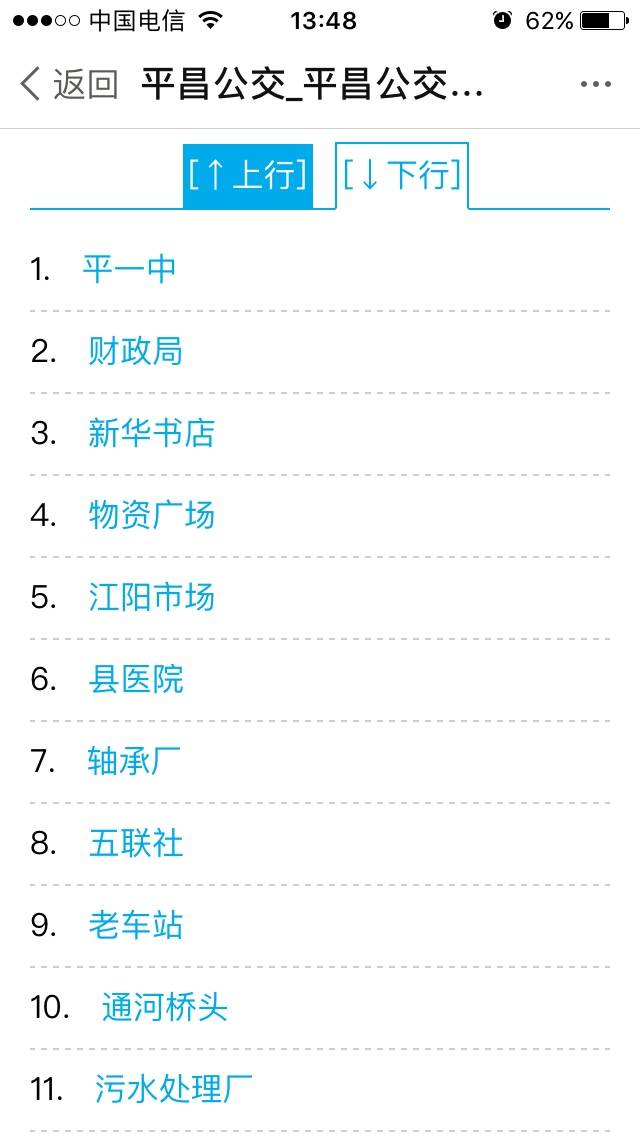The image size is (640, 1136).
Task: Tap the 五联社 stop
Action: coord(136,843)
